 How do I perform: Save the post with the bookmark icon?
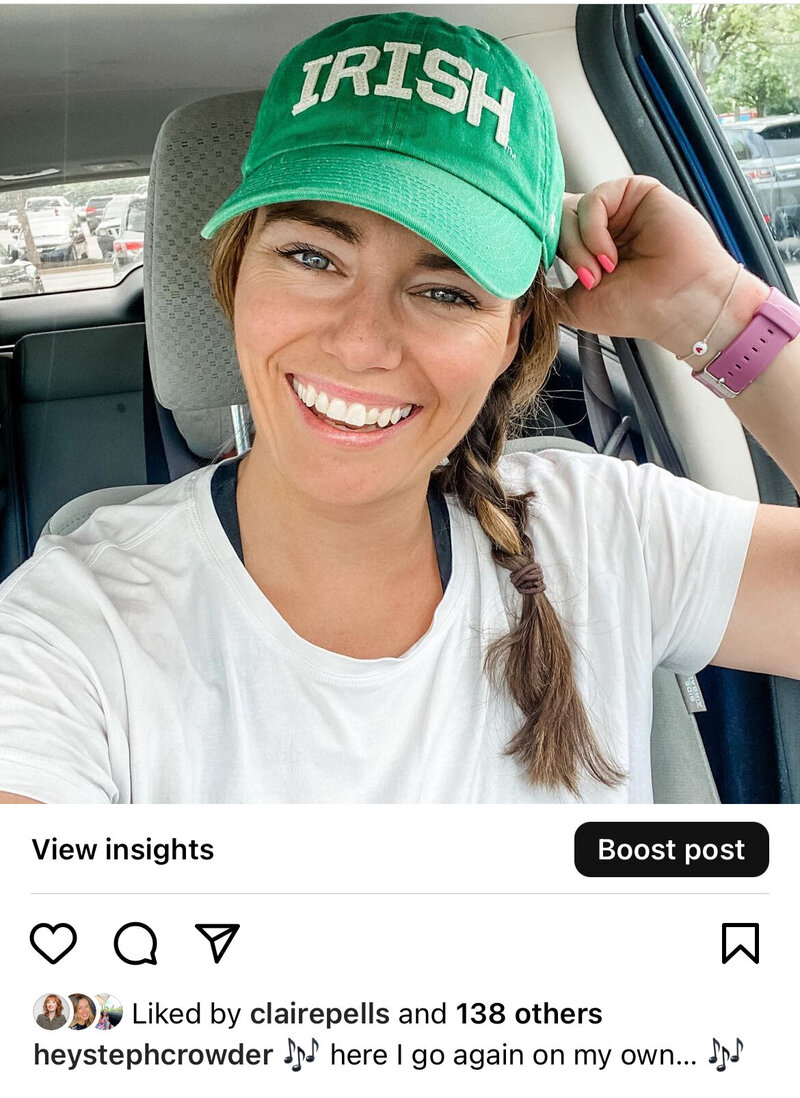click(740, 943)
